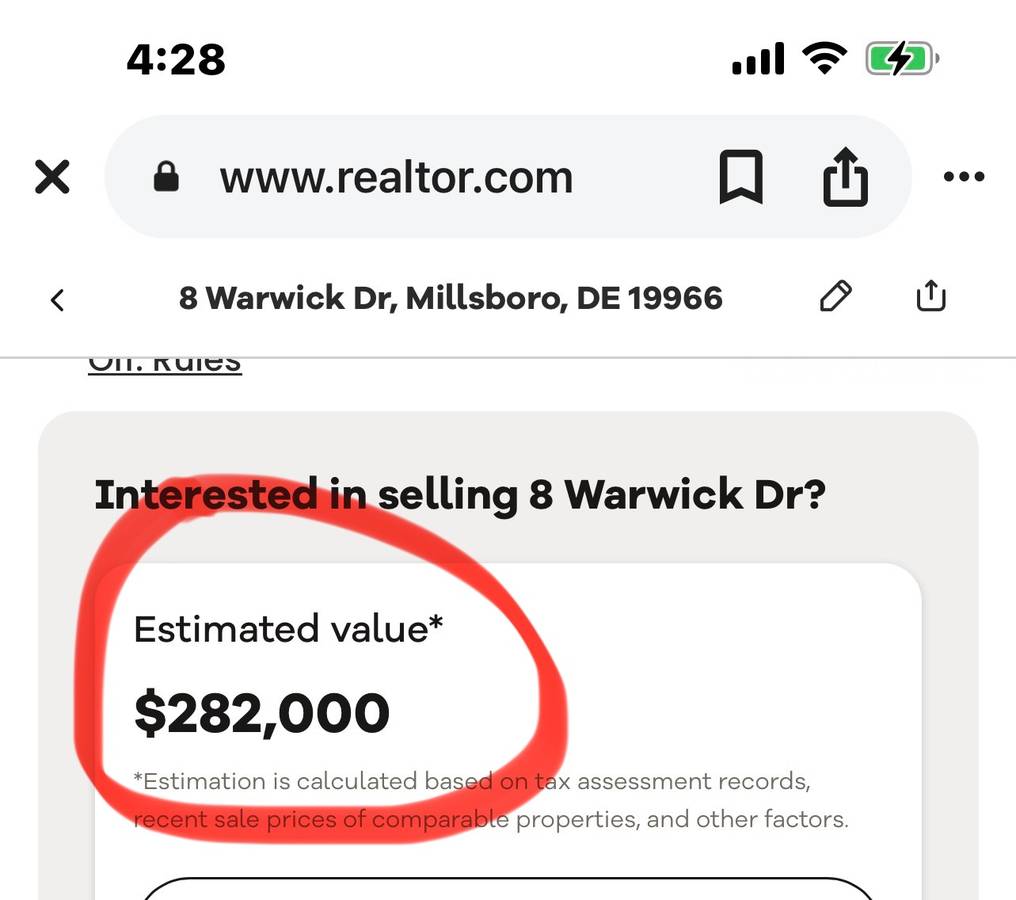Close the in-app browser
1016x900 pixels.
tap(52, 178)
